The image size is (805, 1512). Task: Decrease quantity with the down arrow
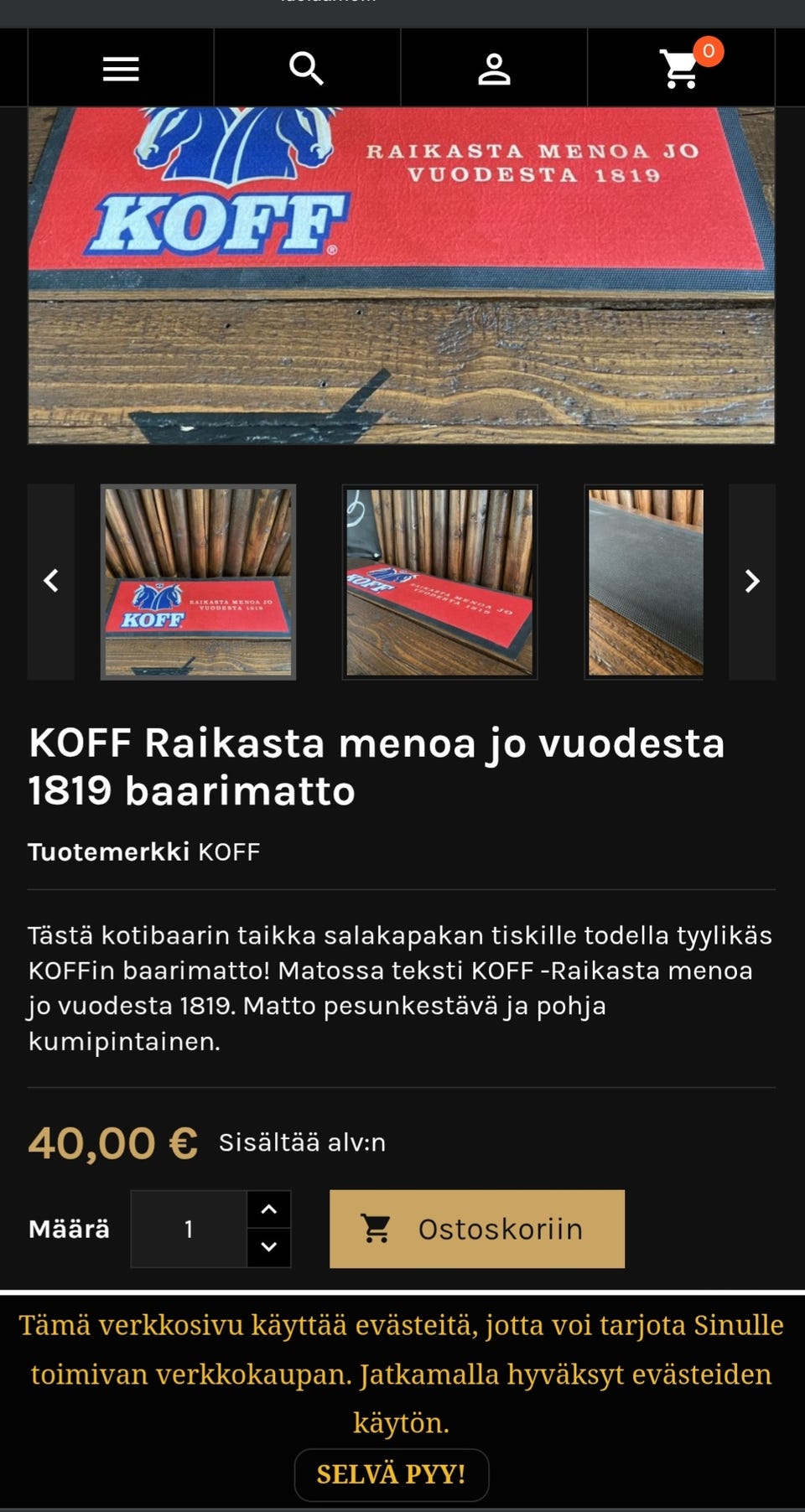point(267,1250)
